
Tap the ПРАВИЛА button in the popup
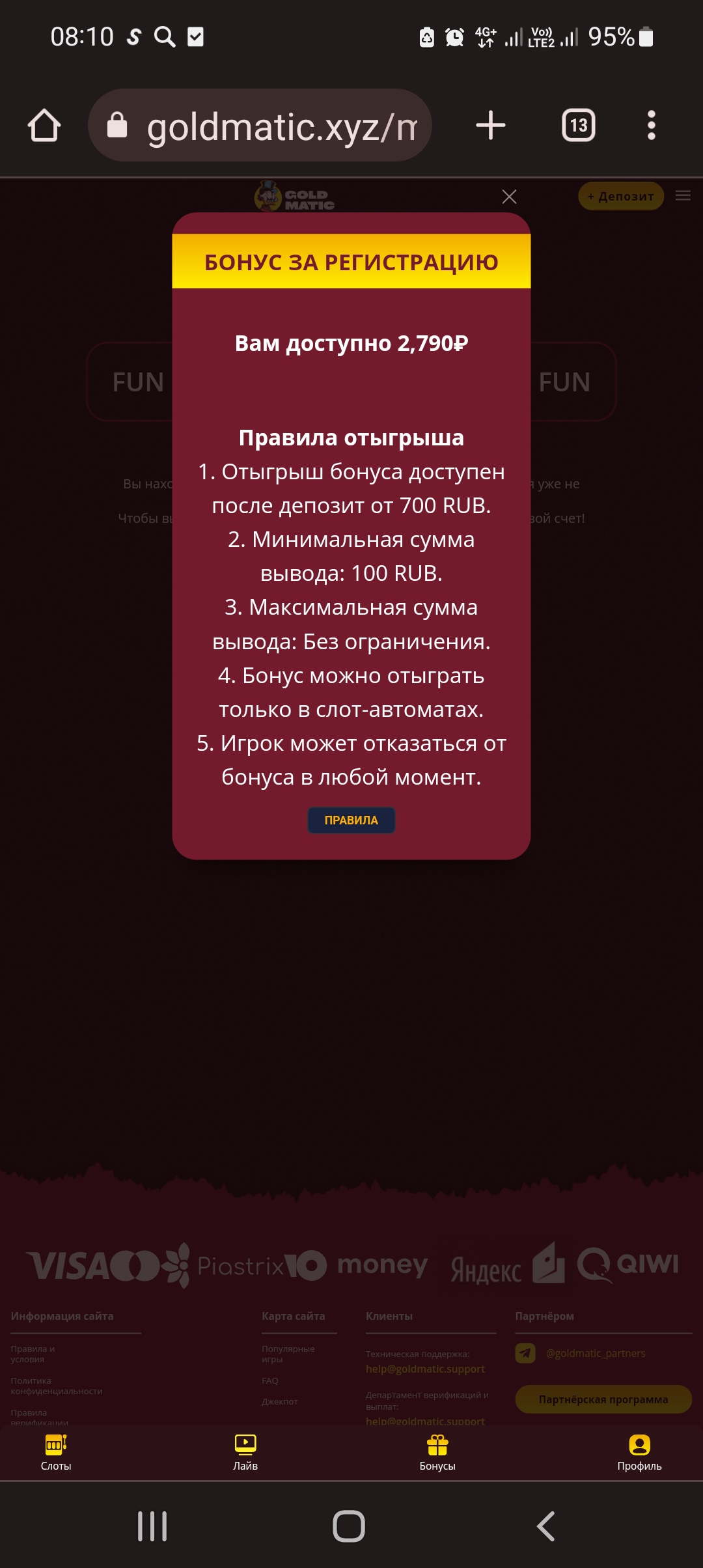(351, 820)
